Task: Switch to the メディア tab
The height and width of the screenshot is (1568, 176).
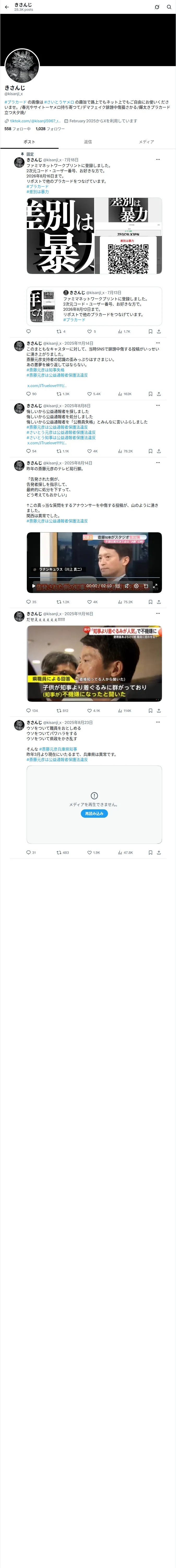Action: point(146,142)
